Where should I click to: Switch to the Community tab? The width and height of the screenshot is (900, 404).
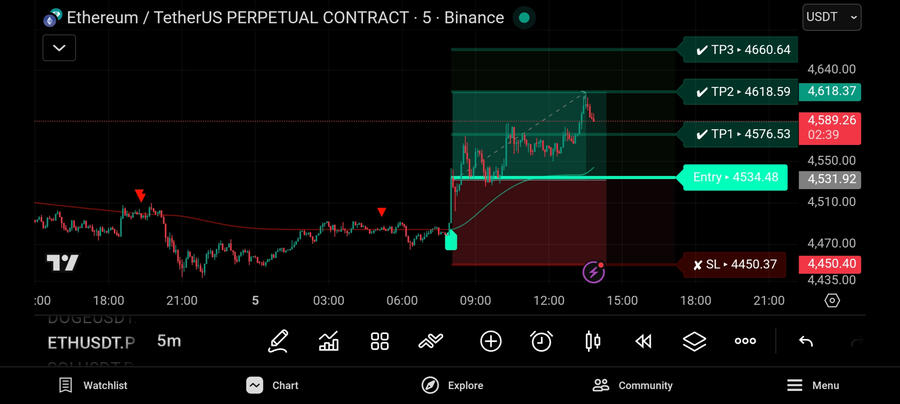click(632, 385)
